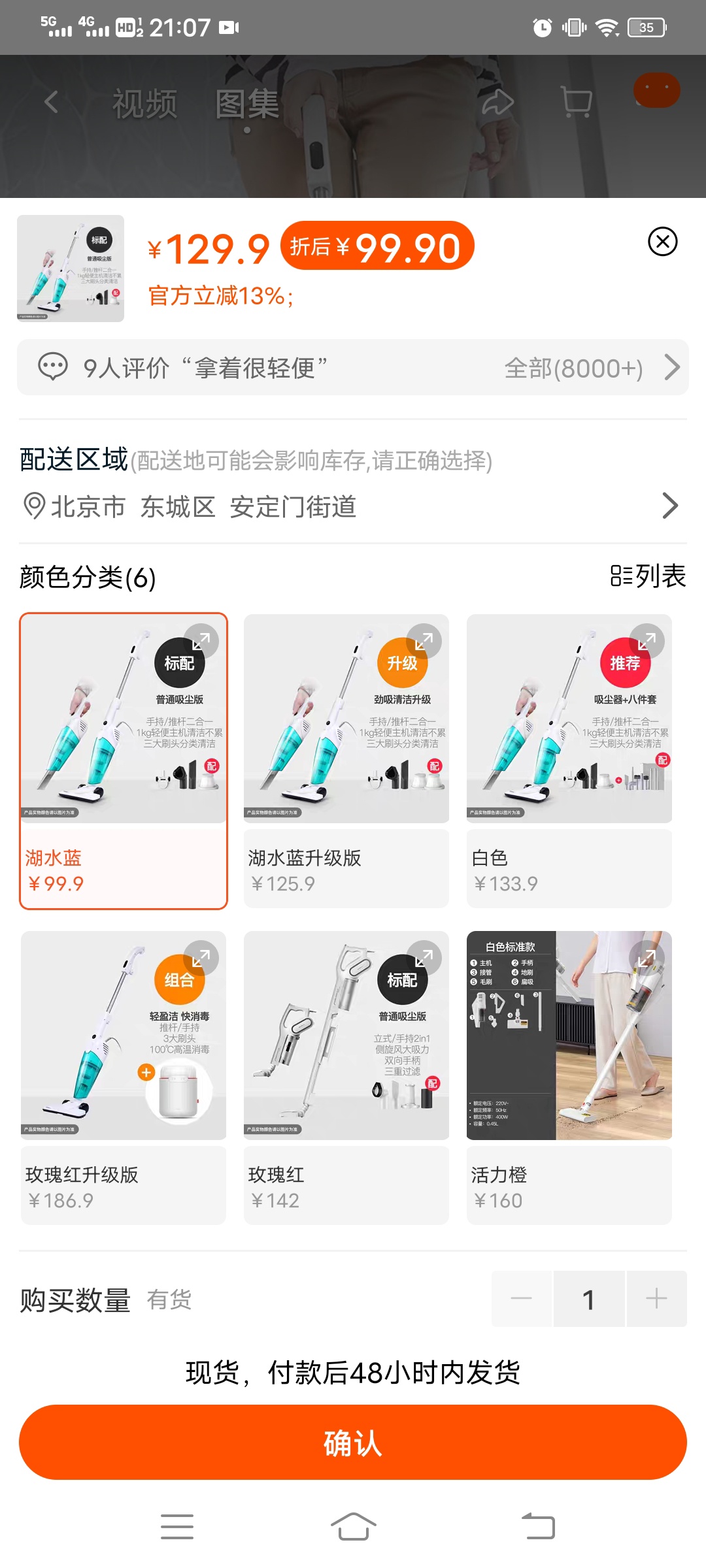The image size is (706, 1568).
Task: Enlarge the selected product thumbnail at top
Action: (x=71, y=268)
